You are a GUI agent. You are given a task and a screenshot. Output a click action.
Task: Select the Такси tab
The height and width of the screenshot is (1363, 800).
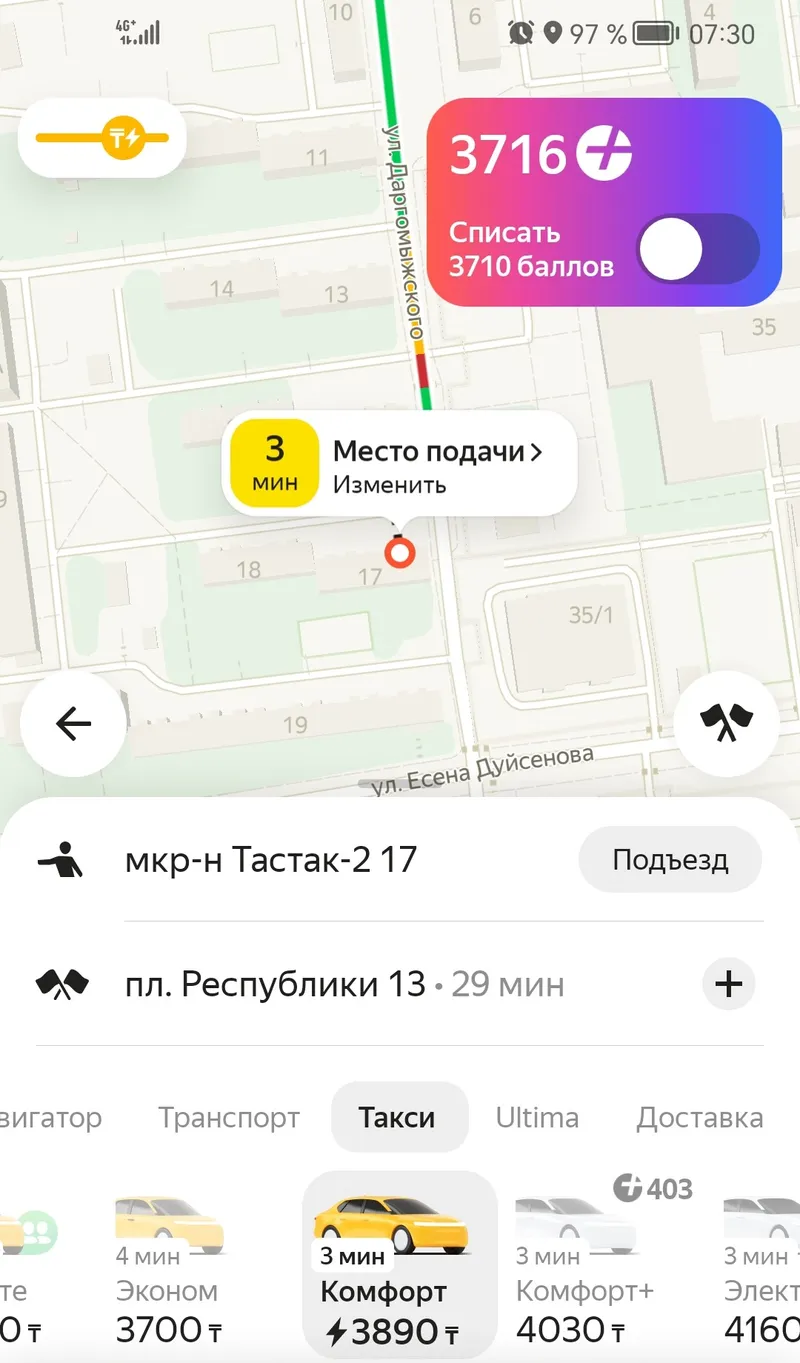coord(398,1117)
